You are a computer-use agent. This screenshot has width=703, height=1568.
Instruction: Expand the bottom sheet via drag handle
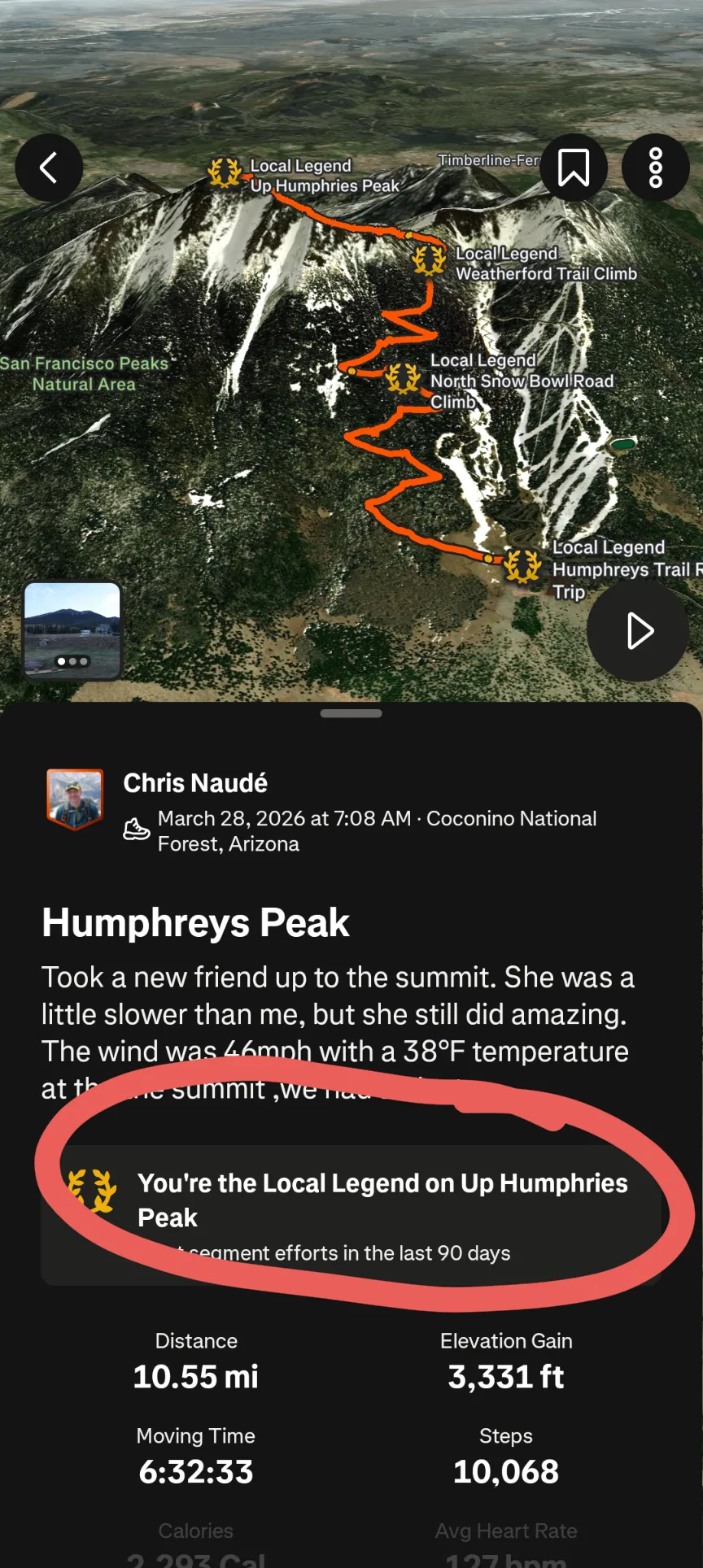[351, 713]
